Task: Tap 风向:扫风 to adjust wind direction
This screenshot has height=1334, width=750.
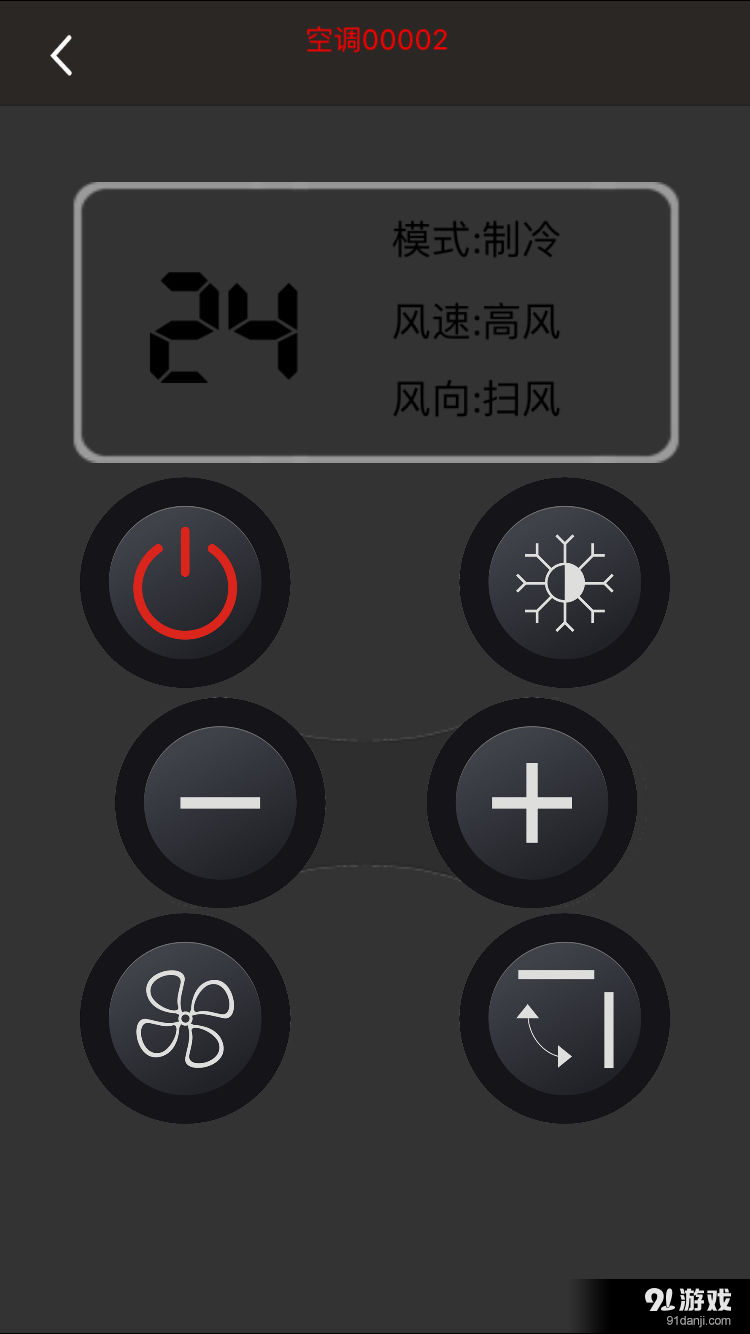Action: coord(477,402)
